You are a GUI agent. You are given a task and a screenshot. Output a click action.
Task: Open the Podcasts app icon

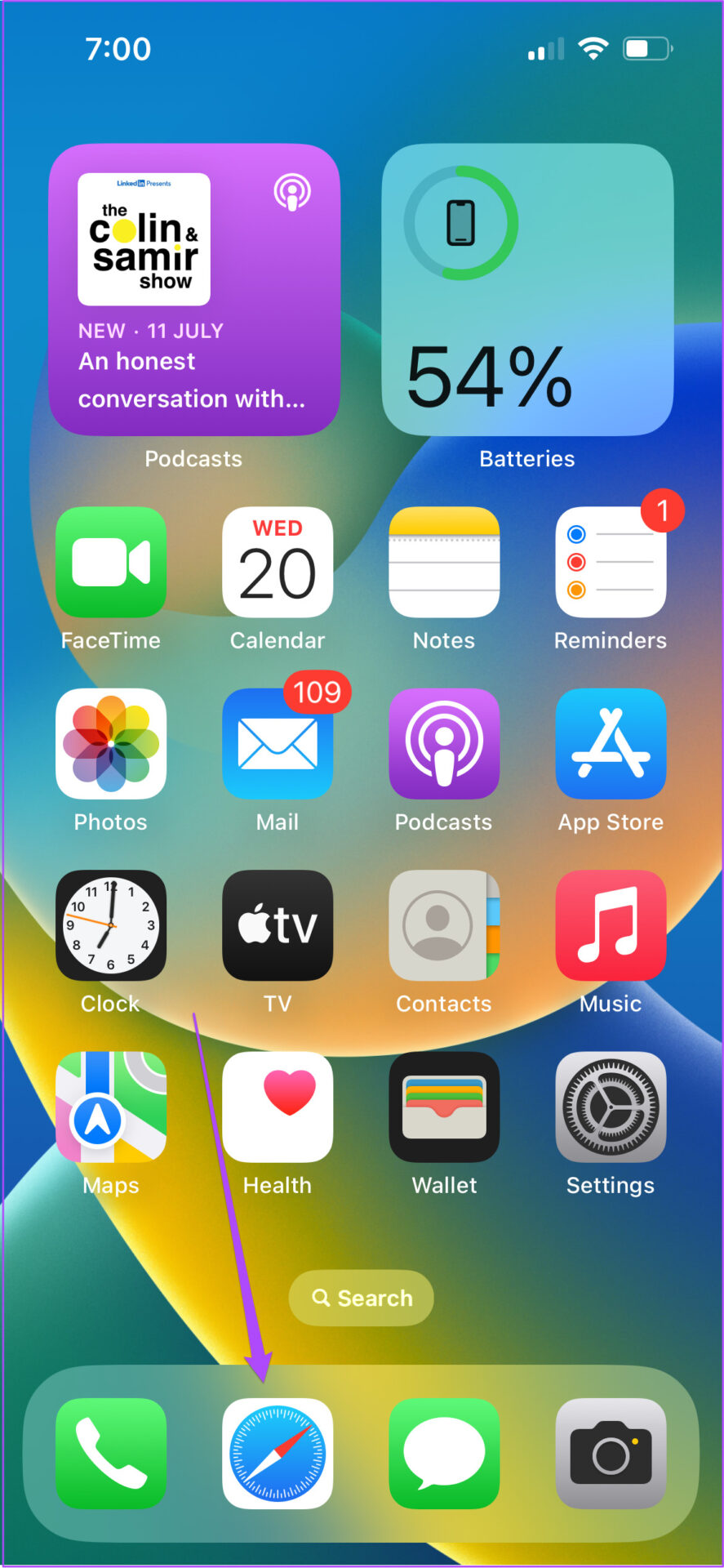click(444, 744)
